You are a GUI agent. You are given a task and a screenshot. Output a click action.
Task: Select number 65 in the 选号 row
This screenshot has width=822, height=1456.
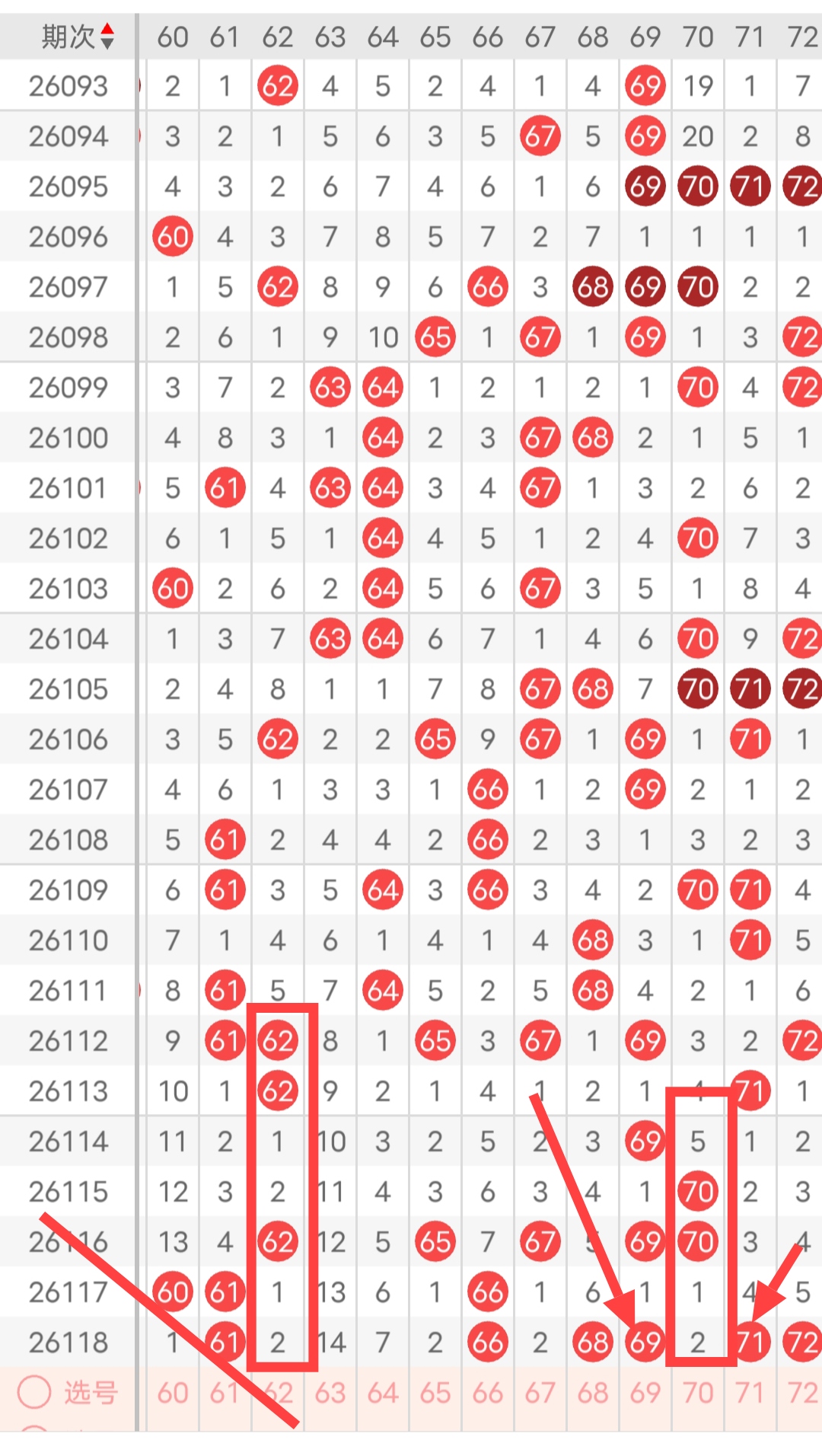pyautogui.click(x=435, y=1393)
